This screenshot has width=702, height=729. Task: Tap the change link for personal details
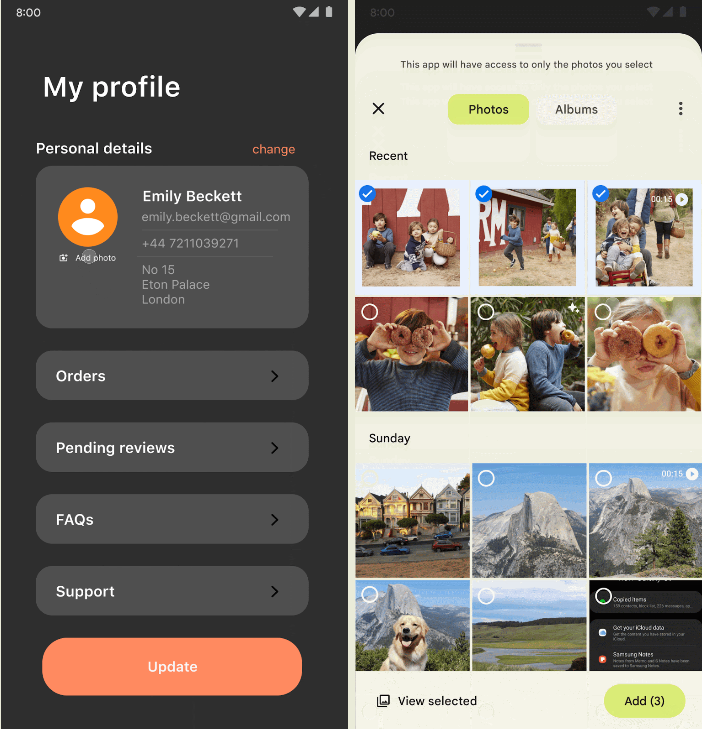(273, 149)
